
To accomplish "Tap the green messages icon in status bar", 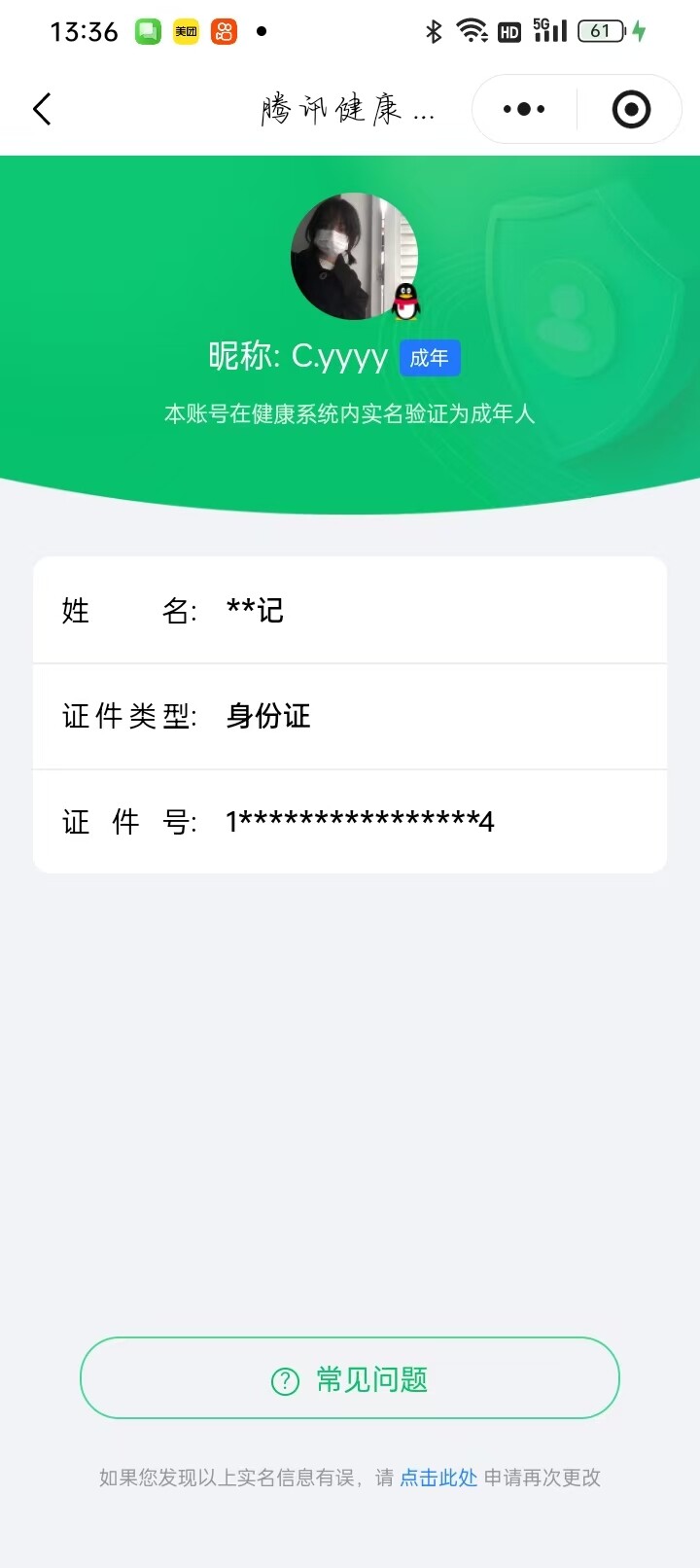I will pyautogui.click(x=147, y=31).
